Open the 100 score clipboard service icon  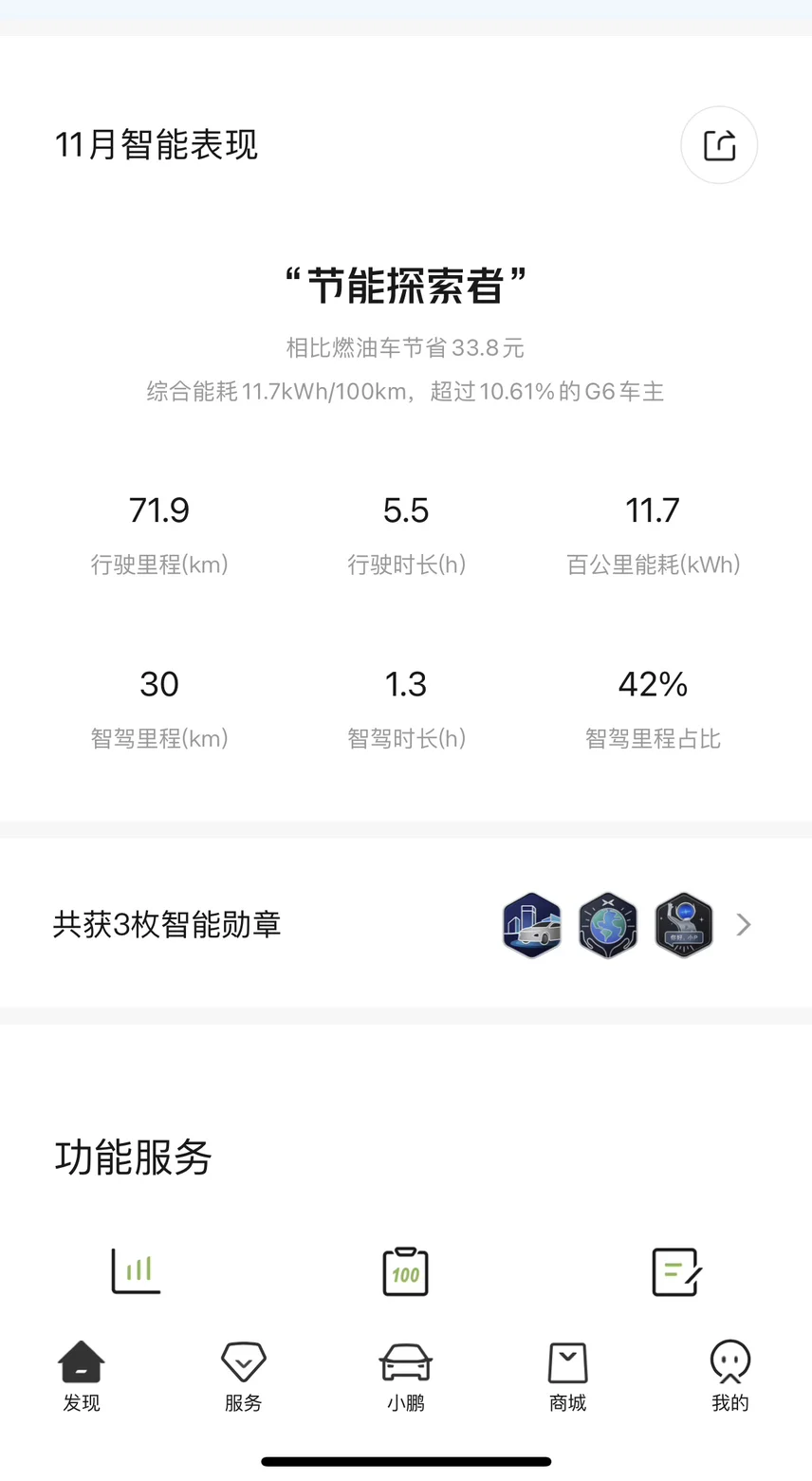coord(406,1271)
